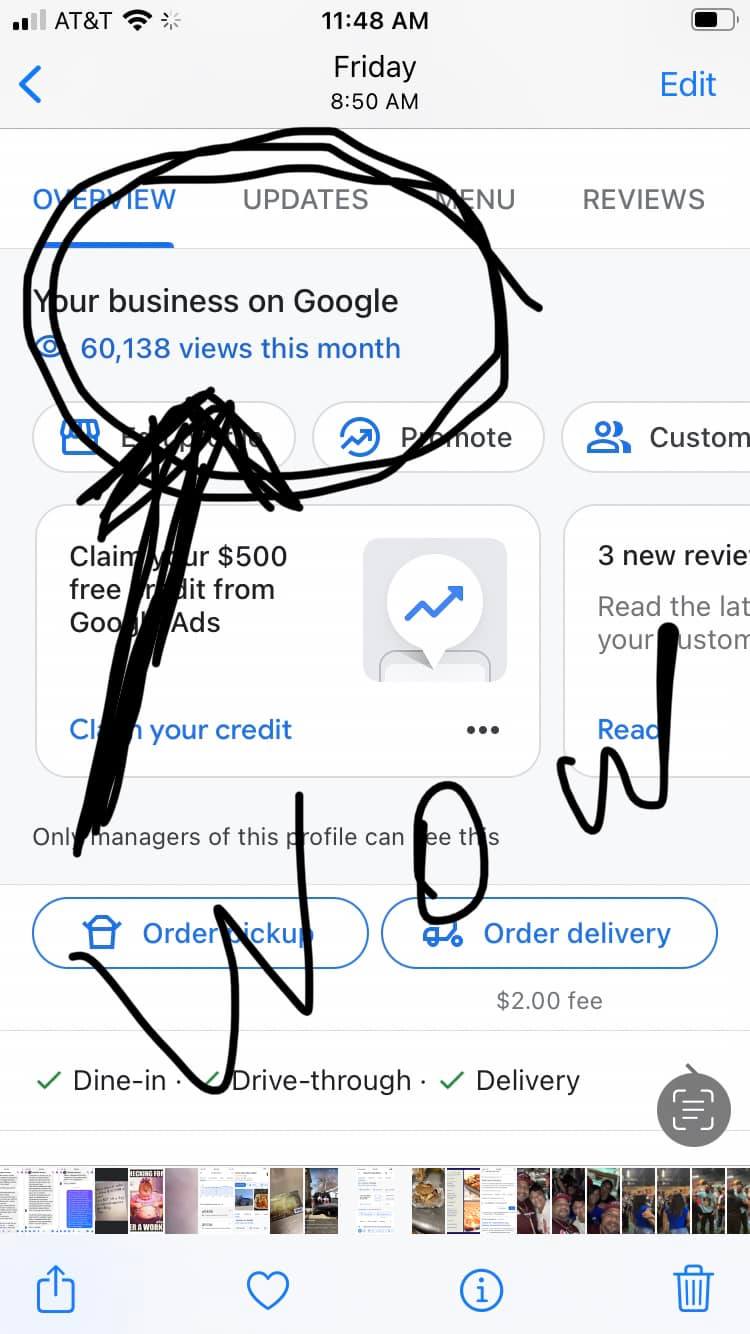This screenshot has height=1334, width=750.
Task: Open the photo info panel
Action: point(481,1289)
